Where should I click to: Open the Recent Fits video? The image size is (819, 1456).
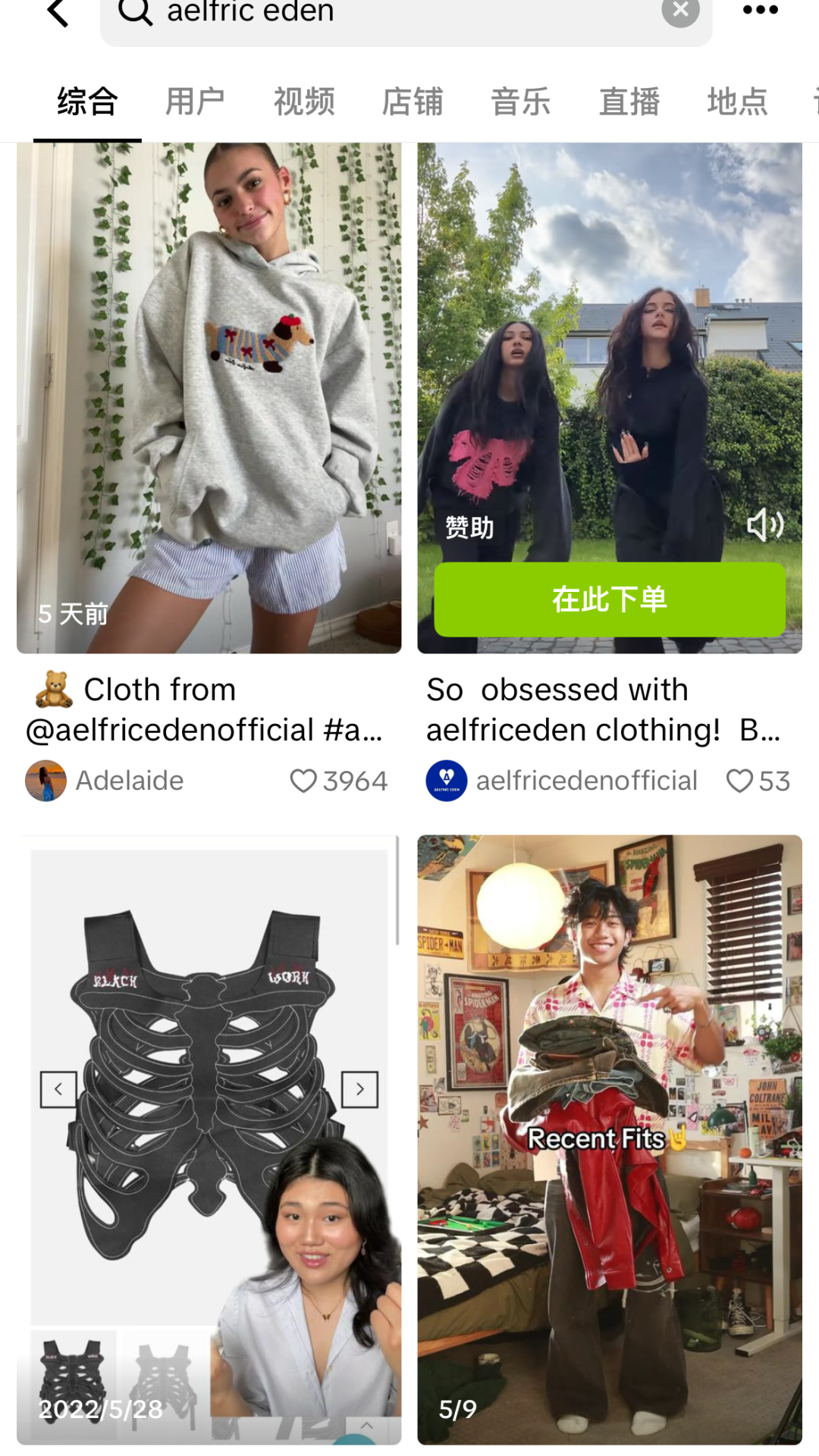pos(609,1137)
